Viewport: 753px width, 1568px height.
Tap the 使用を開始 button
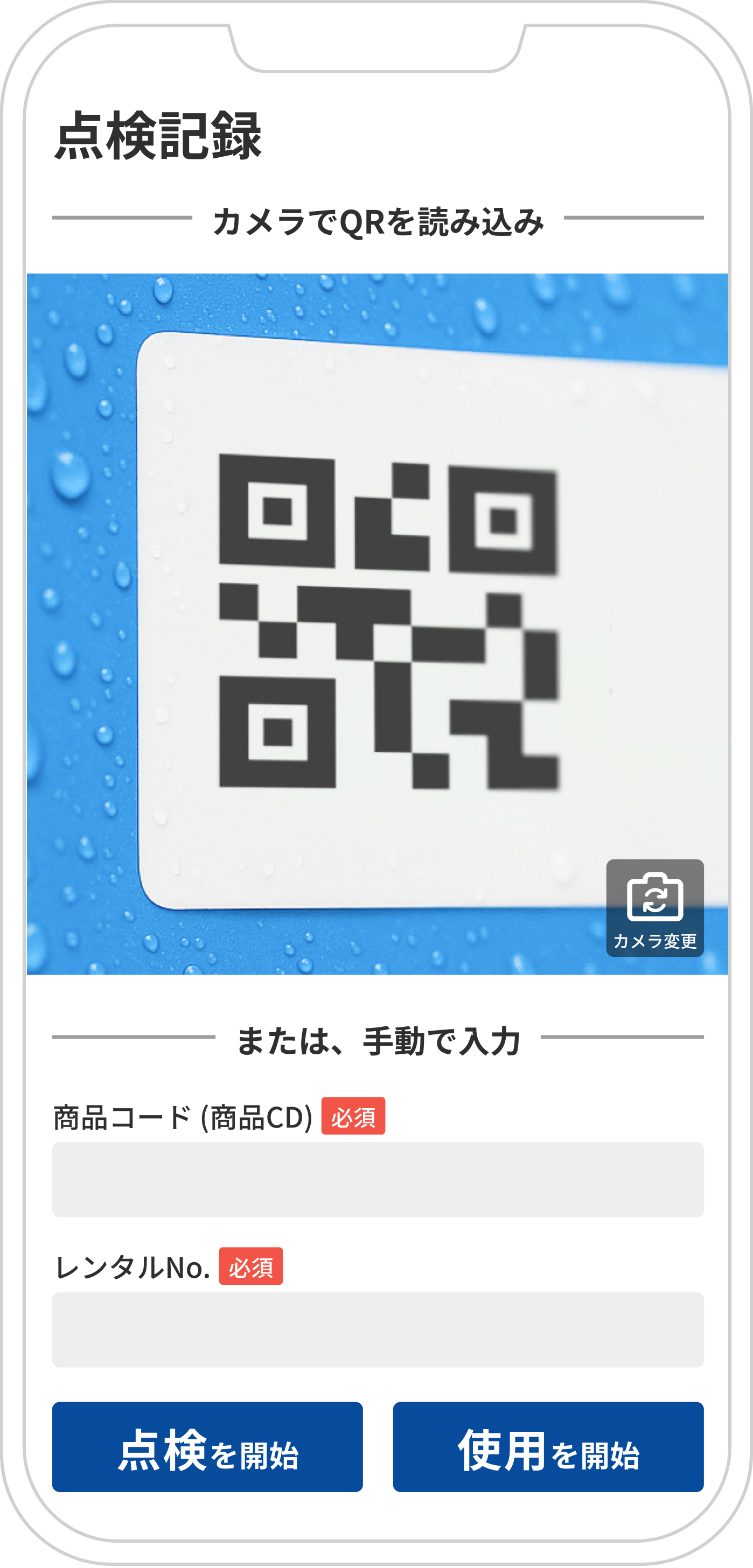pos(548,1447)
